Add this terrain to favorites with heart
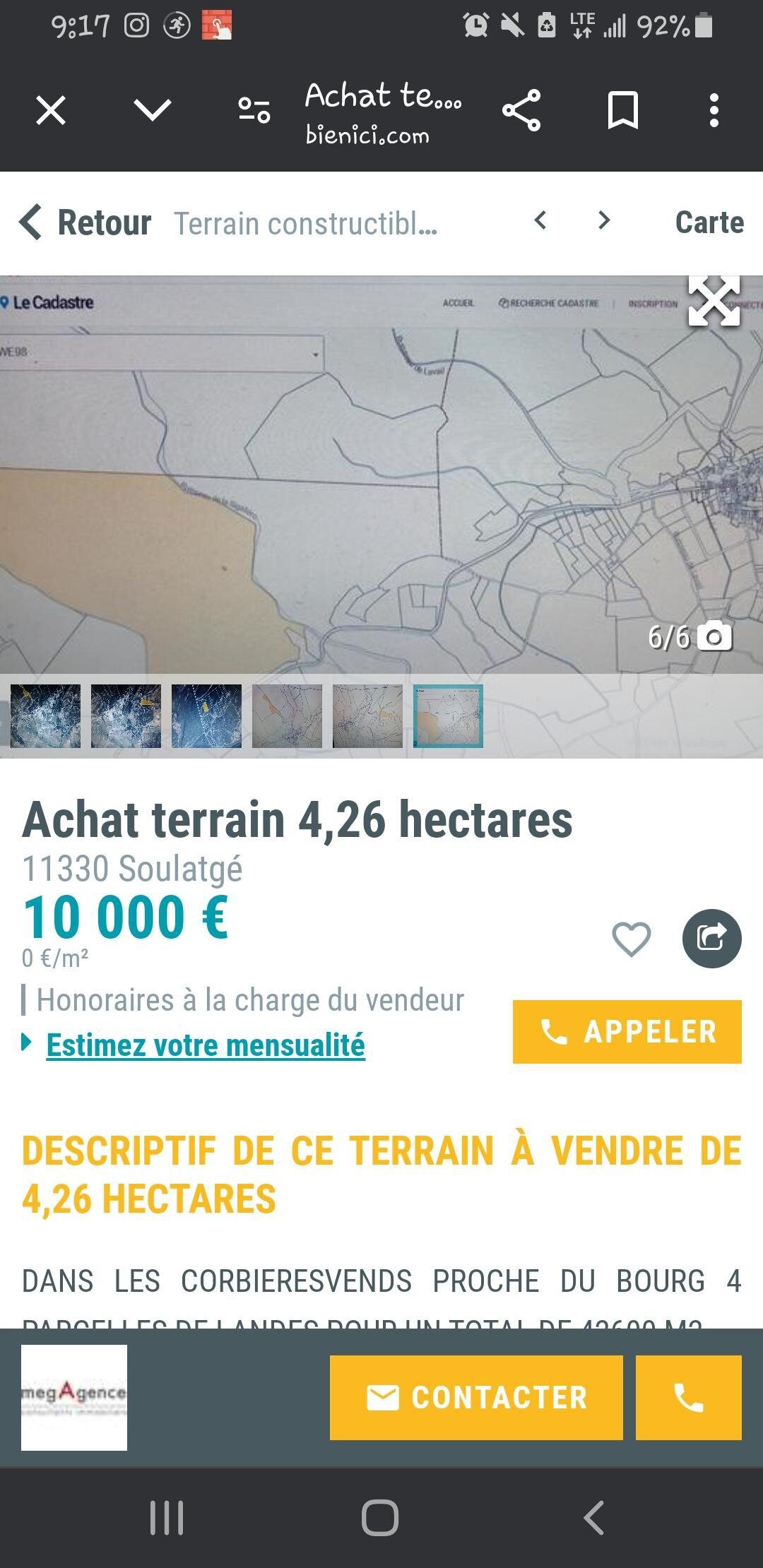The image size is (763, 1568). pos(631,939)
